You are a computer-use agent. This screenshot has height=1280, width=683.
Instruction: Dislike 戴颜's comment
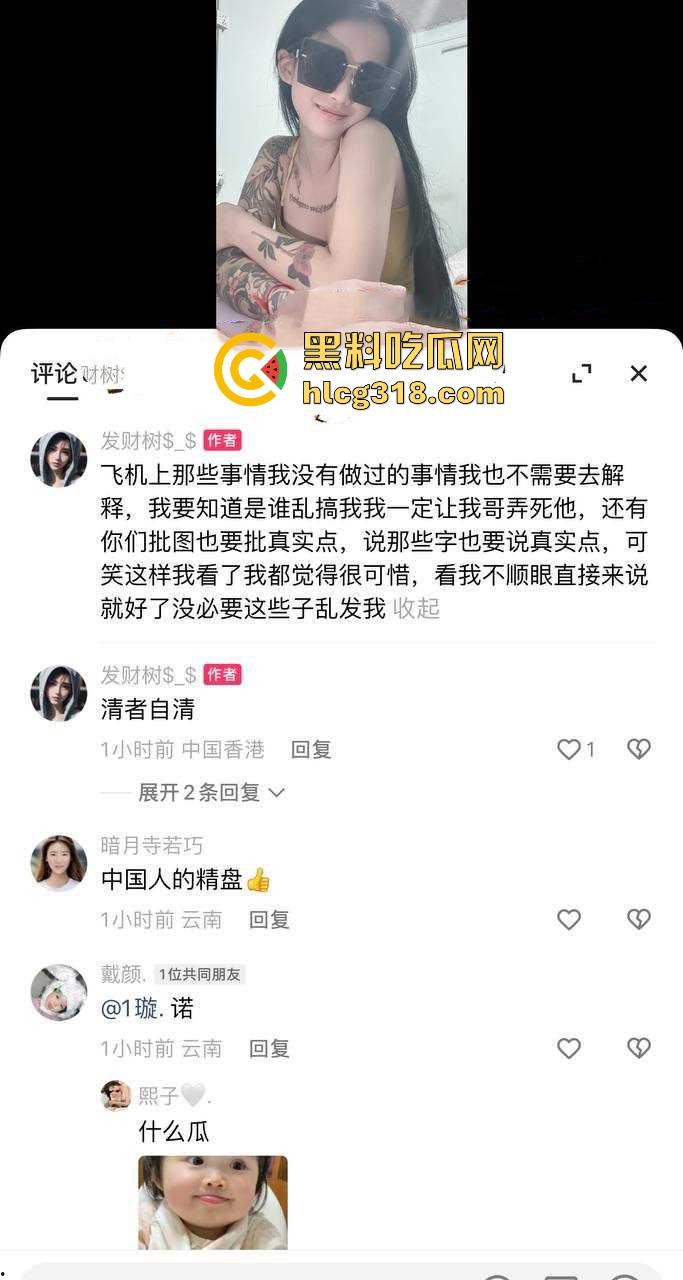[638, 1048]
